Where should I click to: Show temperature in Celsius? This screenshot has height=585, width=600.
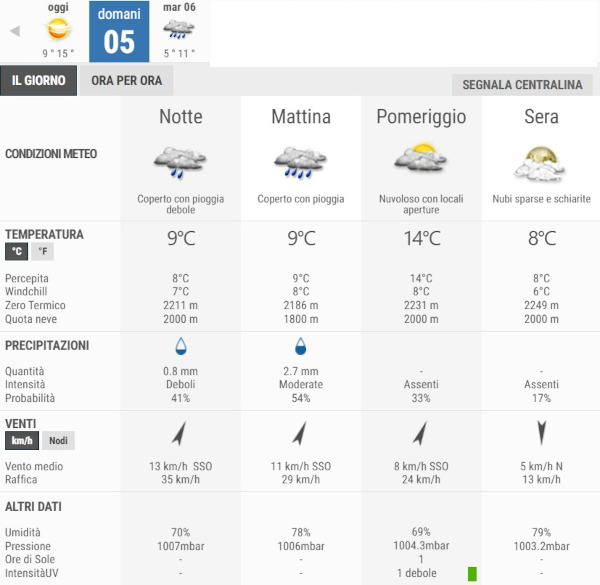[x=16, y=253]
